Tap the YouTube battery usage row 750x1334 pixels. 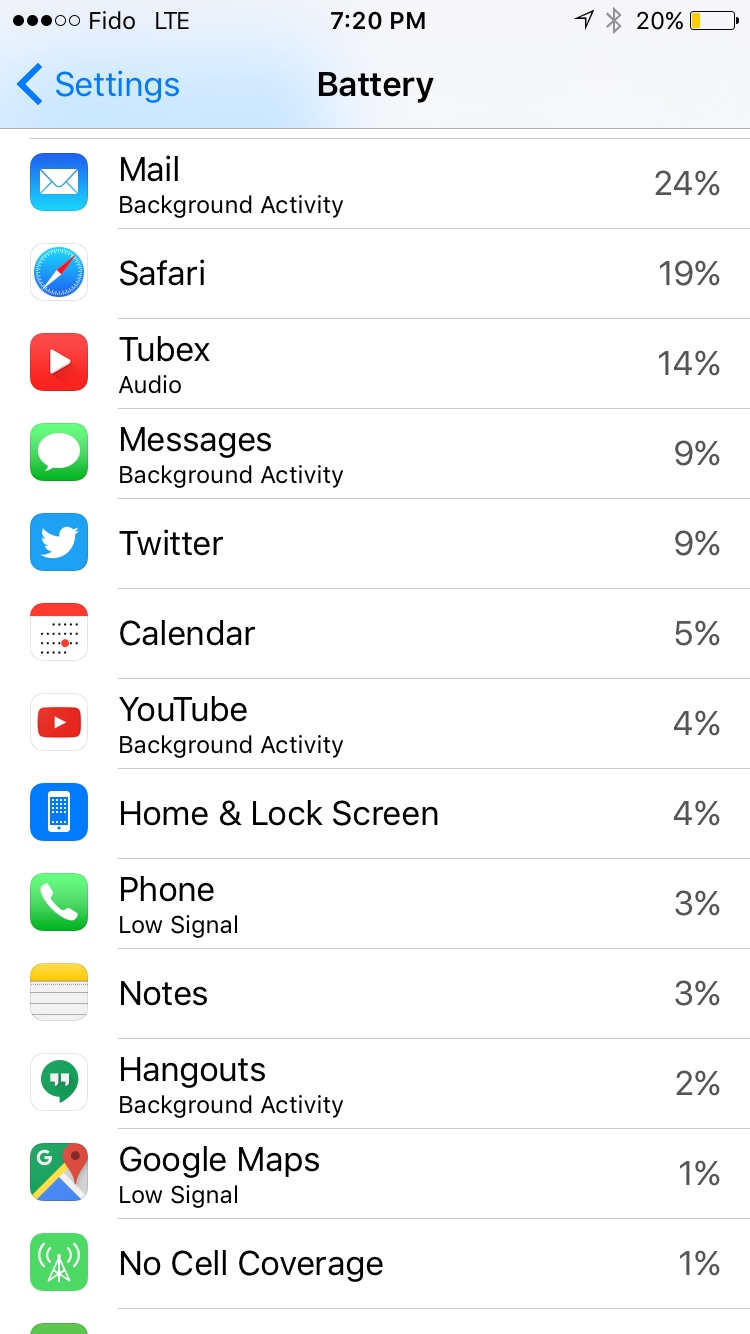375,724
